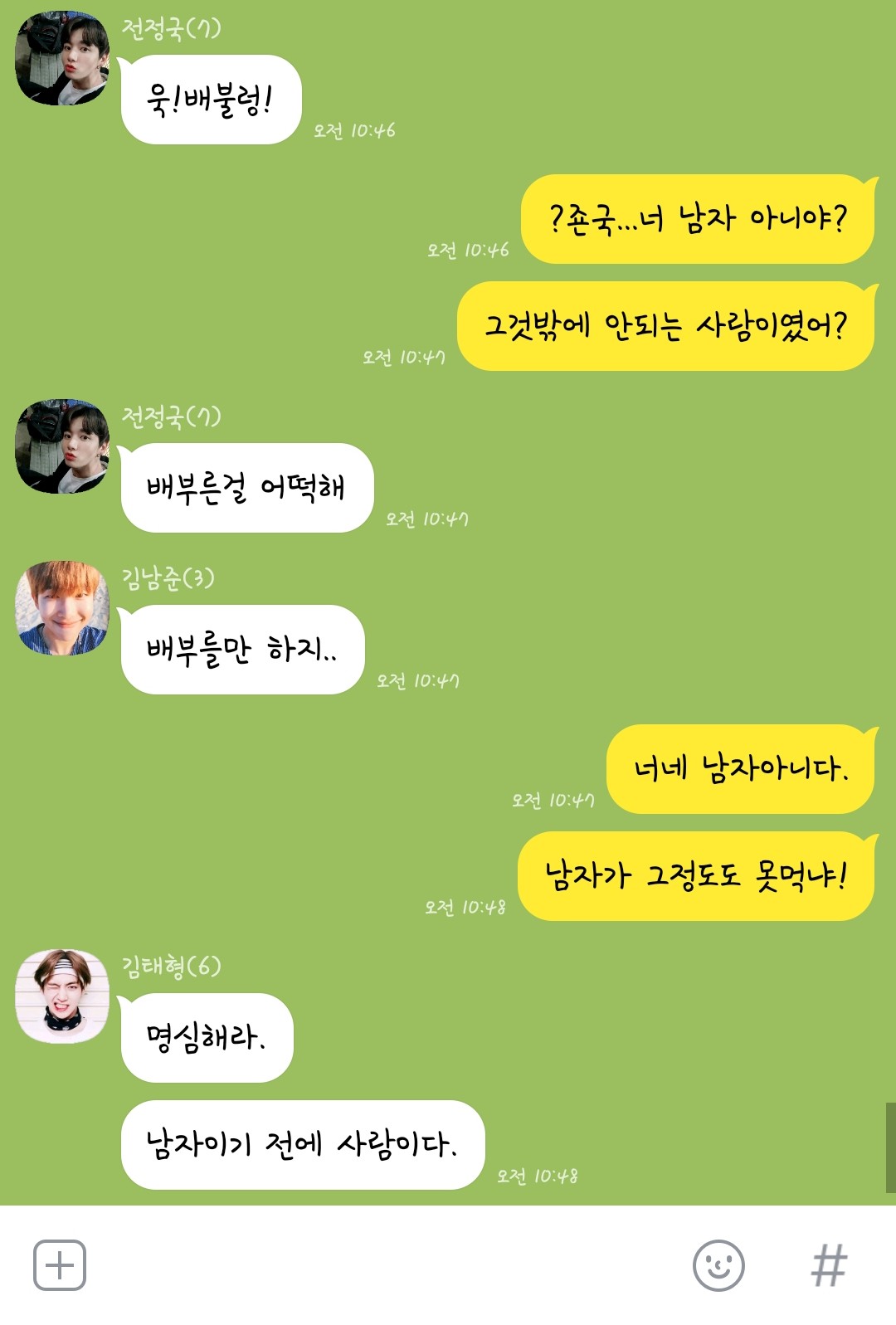Tap the hashtag search icon
This screenshot has width=896, height=1325.
[x=828, y=1266]
